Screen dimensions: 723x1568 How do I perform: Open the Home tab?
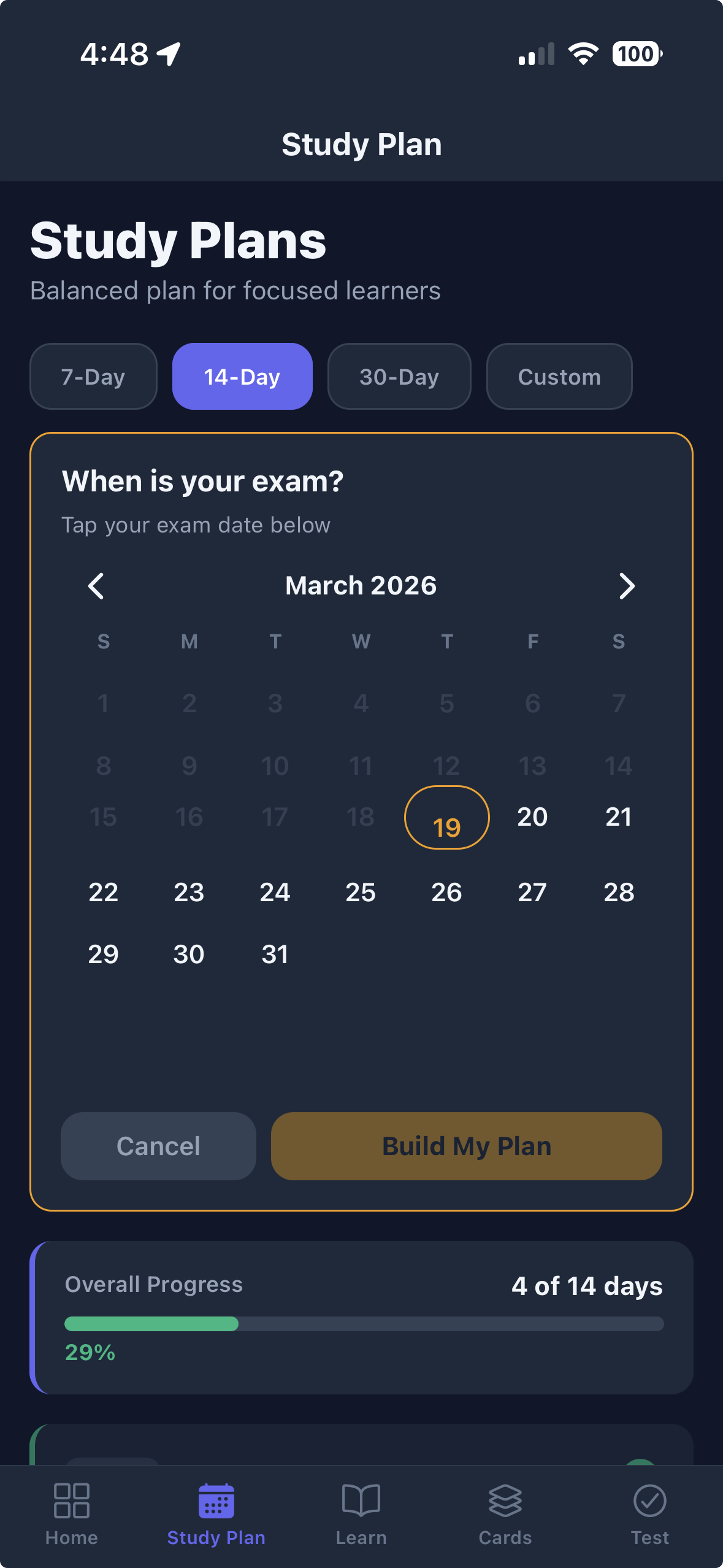tap(72, 1514)
